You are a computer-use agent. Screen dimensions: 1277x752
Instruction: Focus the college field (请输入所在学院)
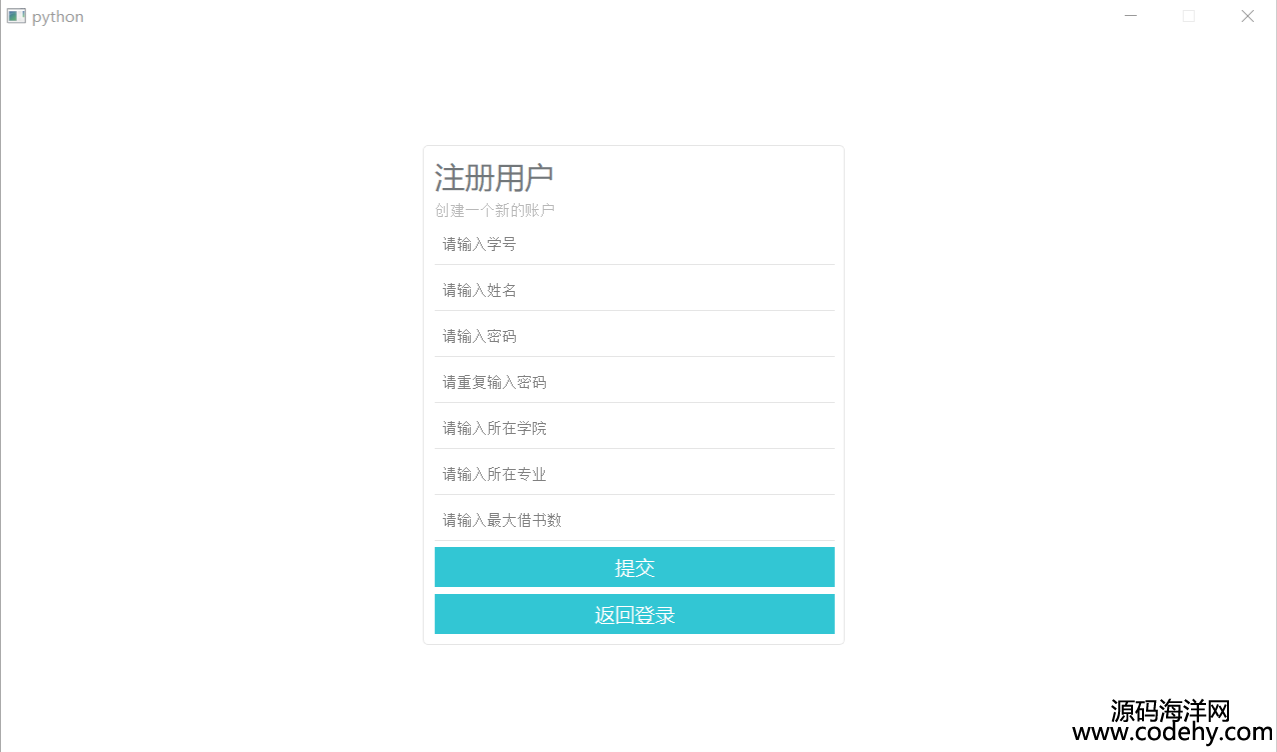(634, 428)
